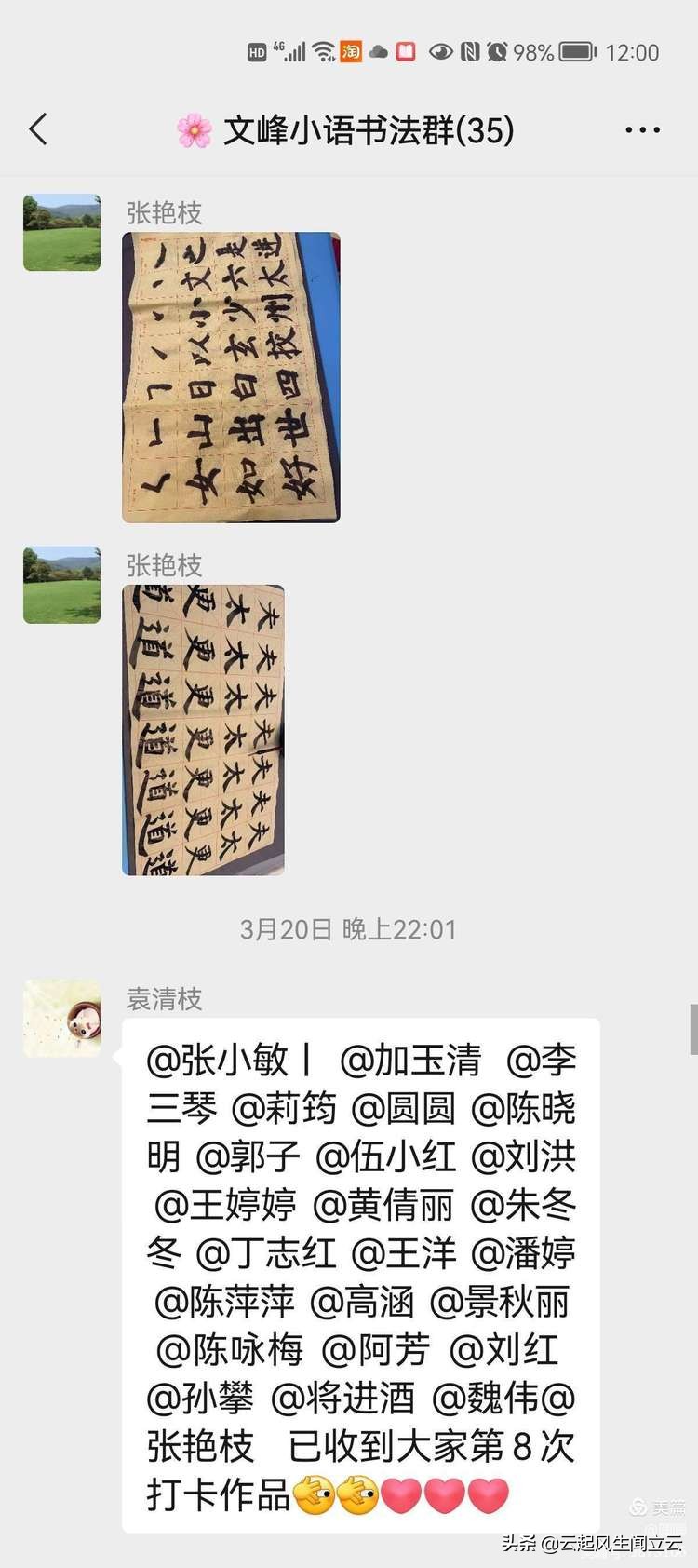
Task: Open the three-dot chat info menu
Action: (x=642, y=130)
